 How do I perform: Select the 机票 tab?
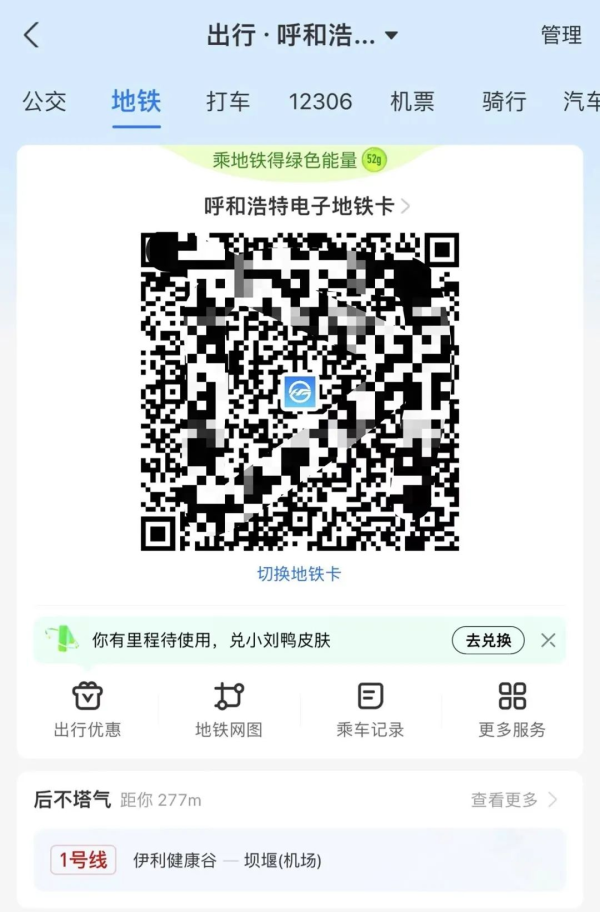tap(412, 101)
